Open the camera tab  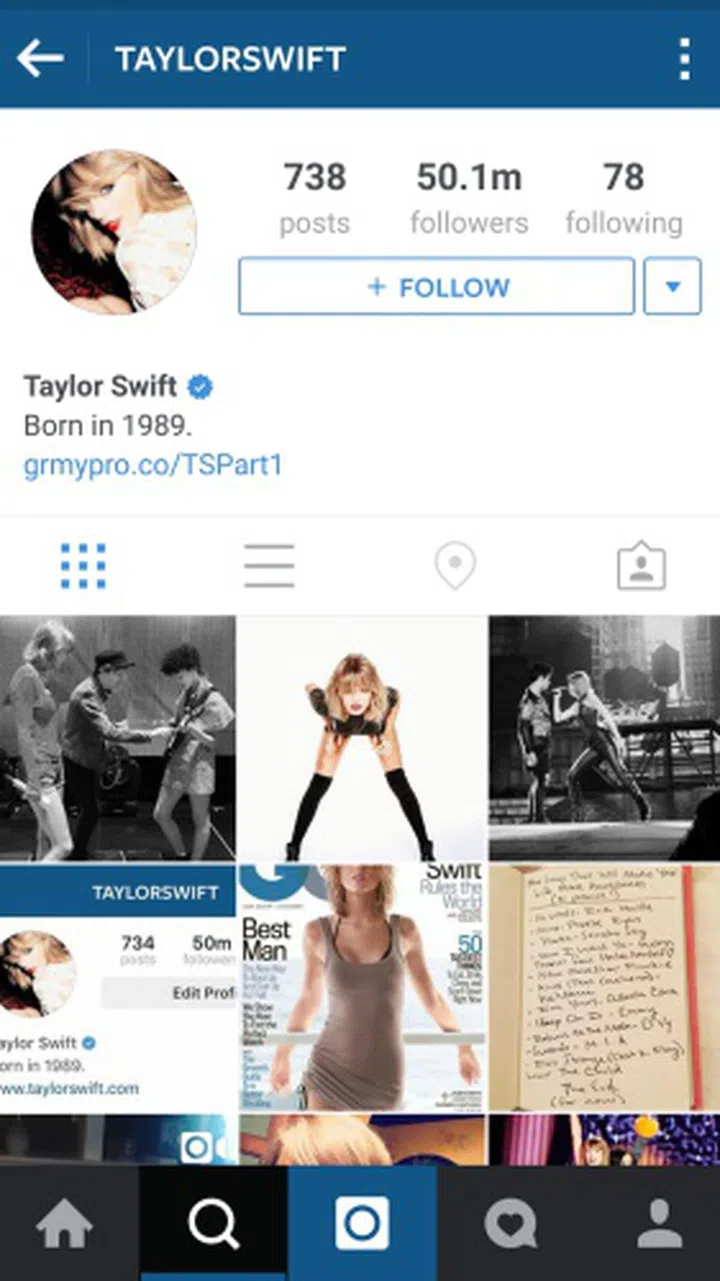tap(362, 1223)
